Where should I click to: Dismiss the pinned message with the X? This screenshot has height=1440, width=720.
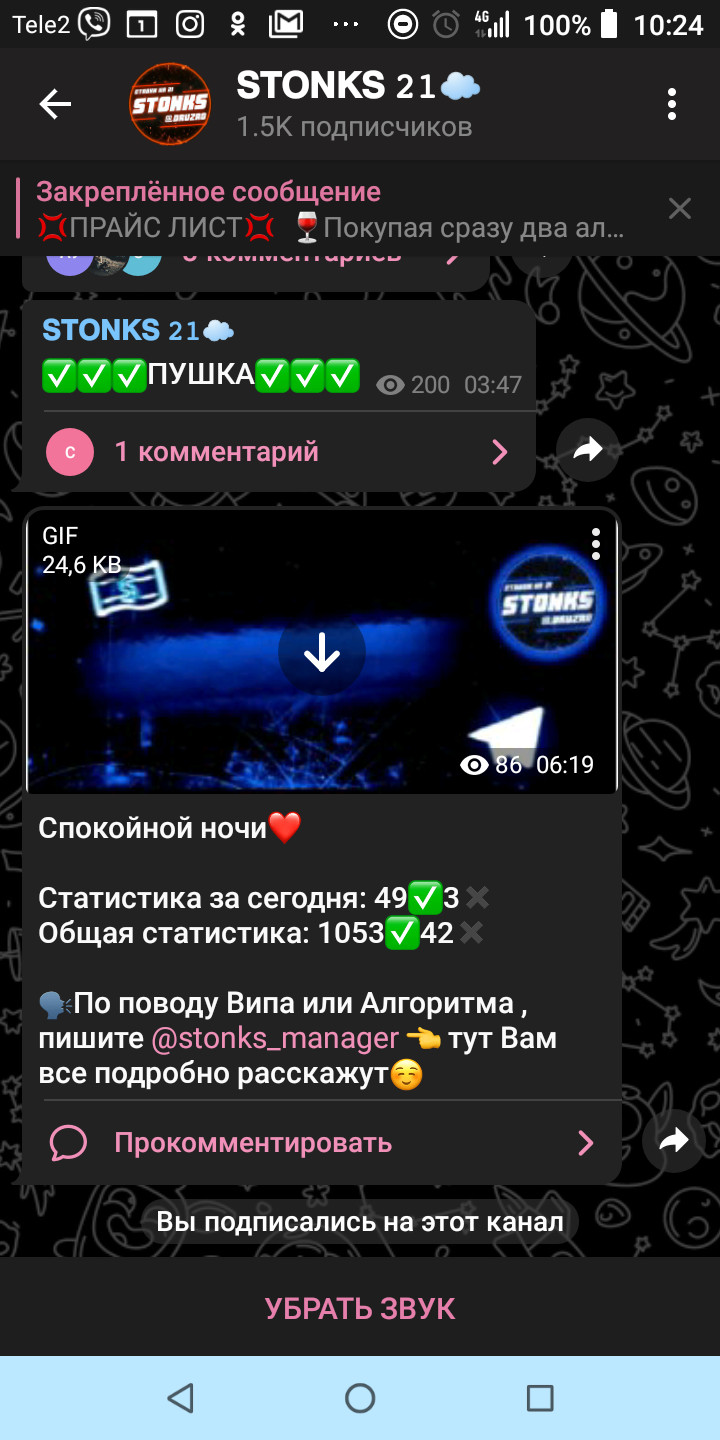[x=679, y=209]
